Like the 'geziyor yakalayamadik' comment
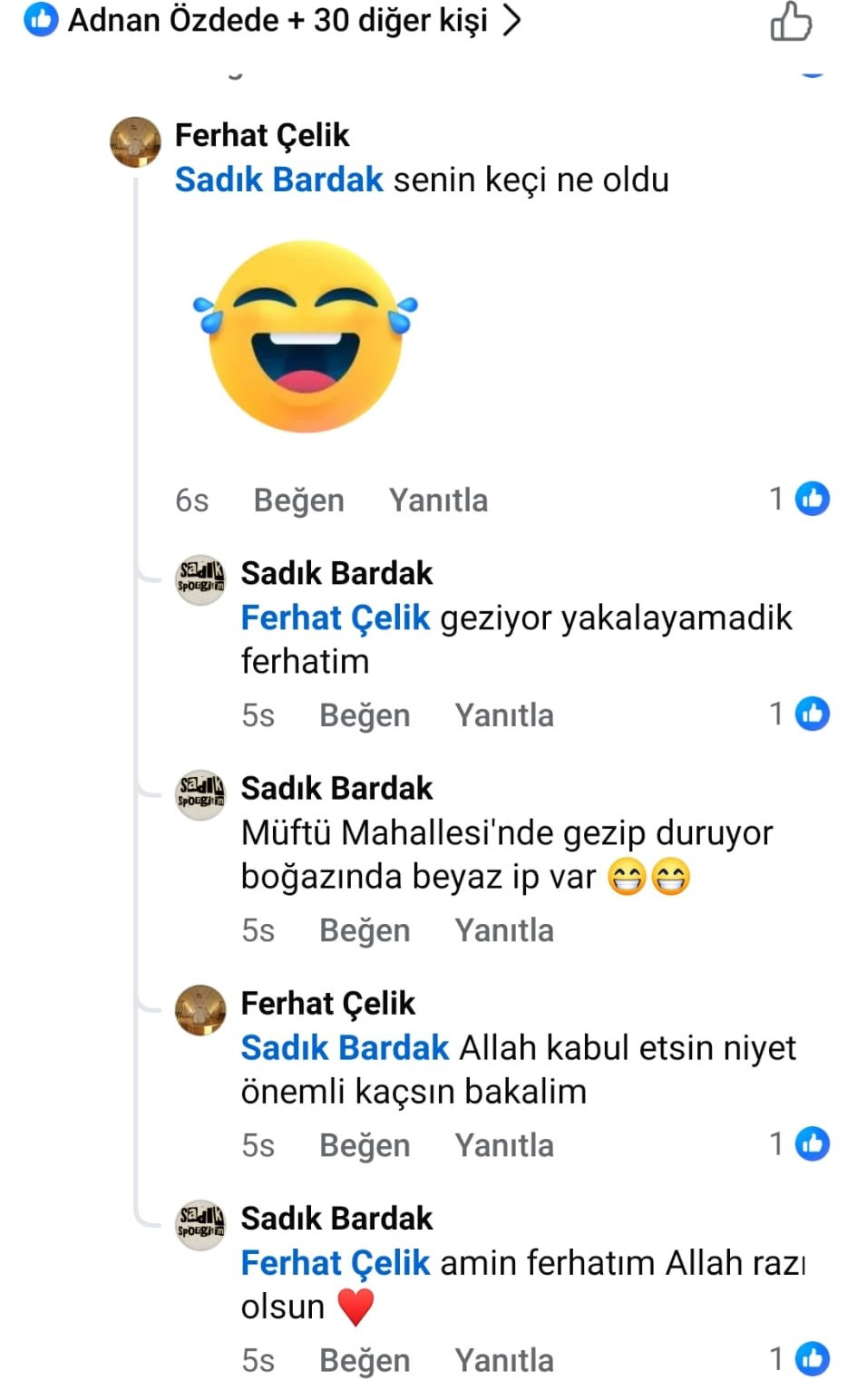Viewport: 857px width, 1400px height. tap(365, 715)
